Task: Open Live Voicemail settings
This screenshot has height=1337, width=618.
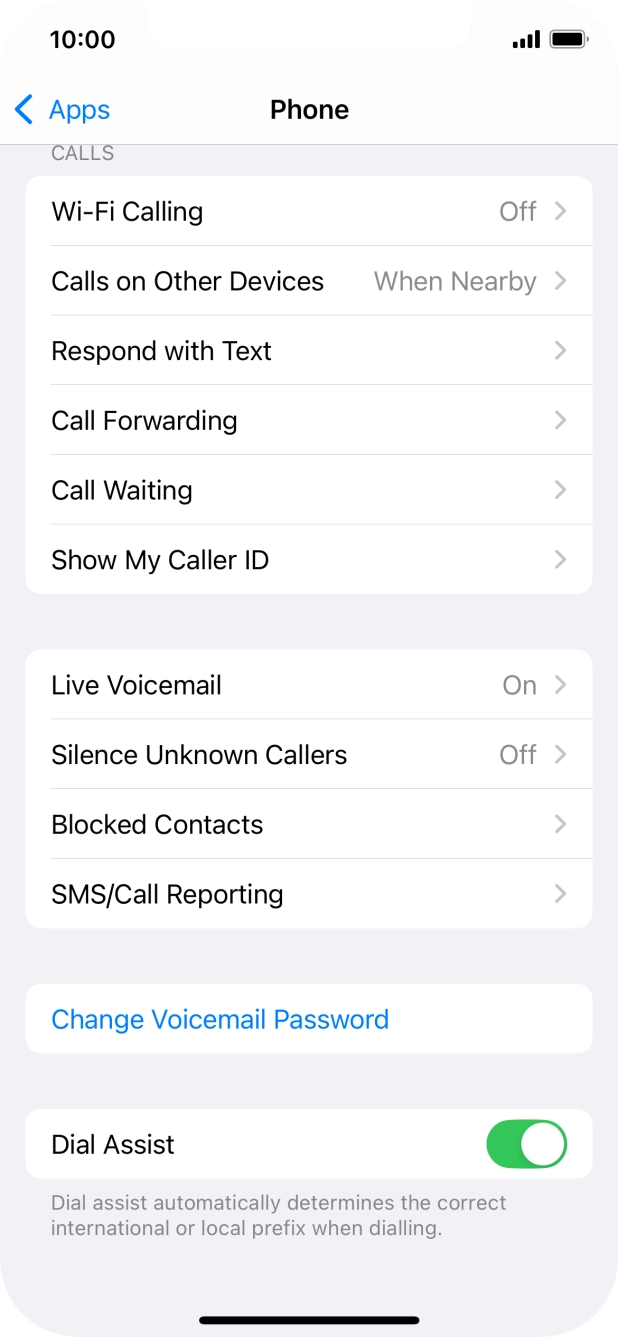Action: pos(308,685)
